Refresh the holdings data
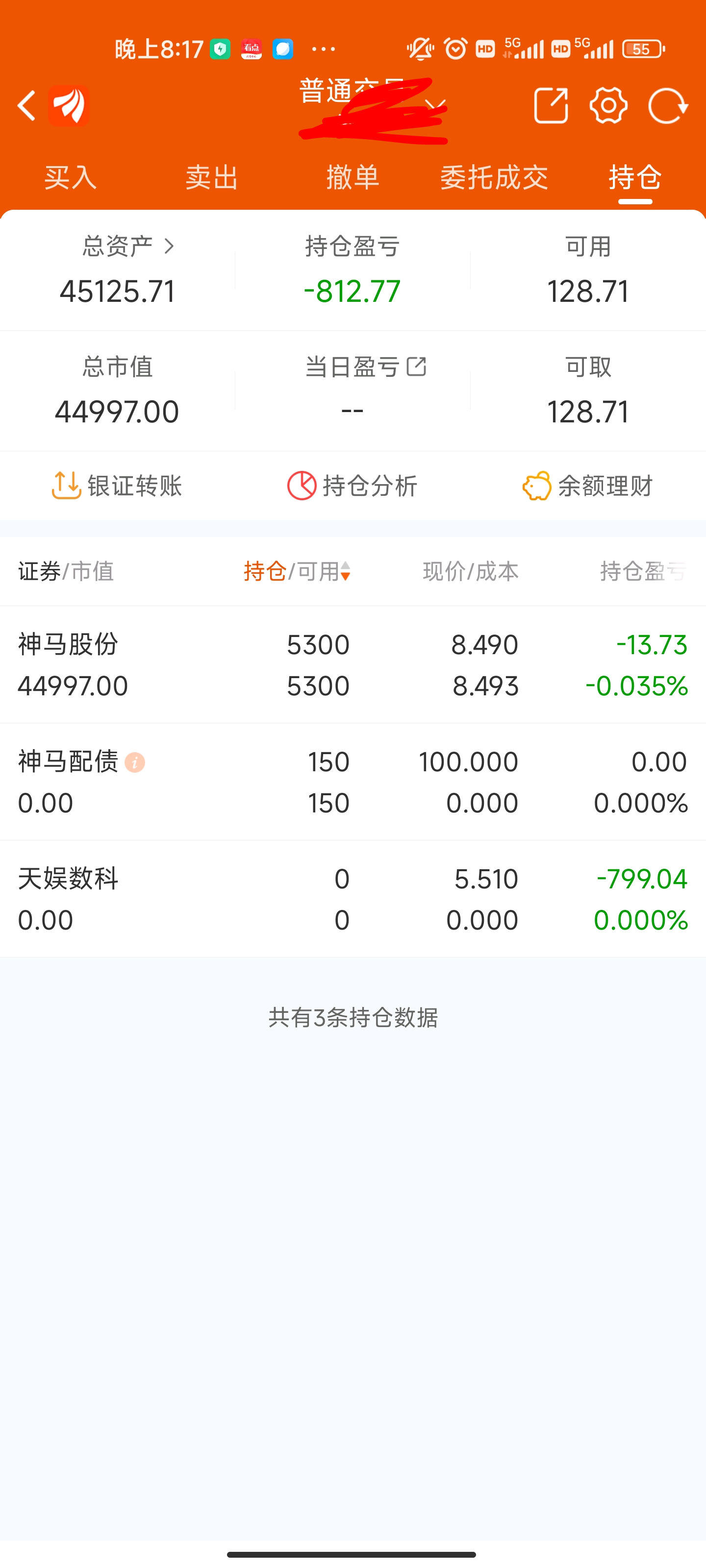 668,106
